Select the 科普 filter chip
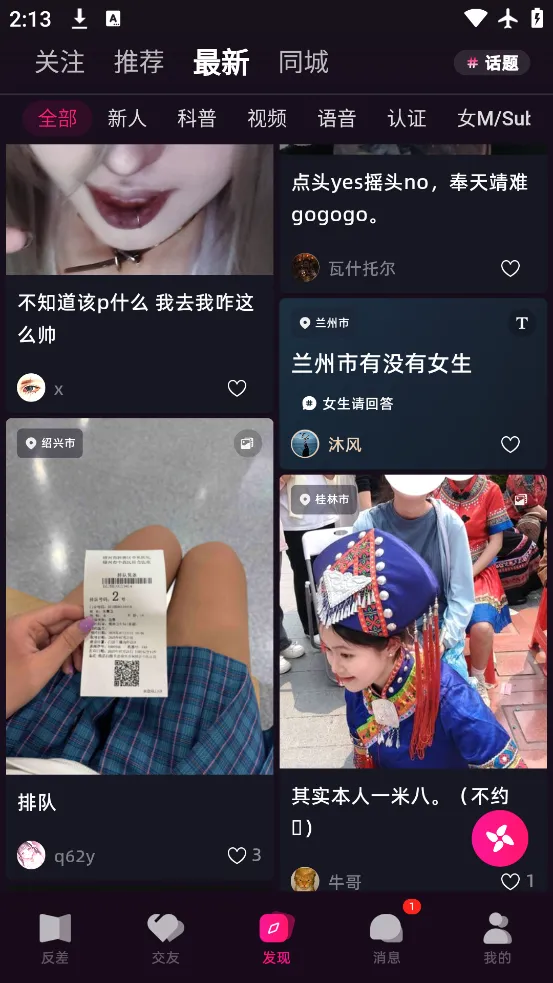This screenshot has width=553, height=983. pyautogui.click(x=197, y=118)
